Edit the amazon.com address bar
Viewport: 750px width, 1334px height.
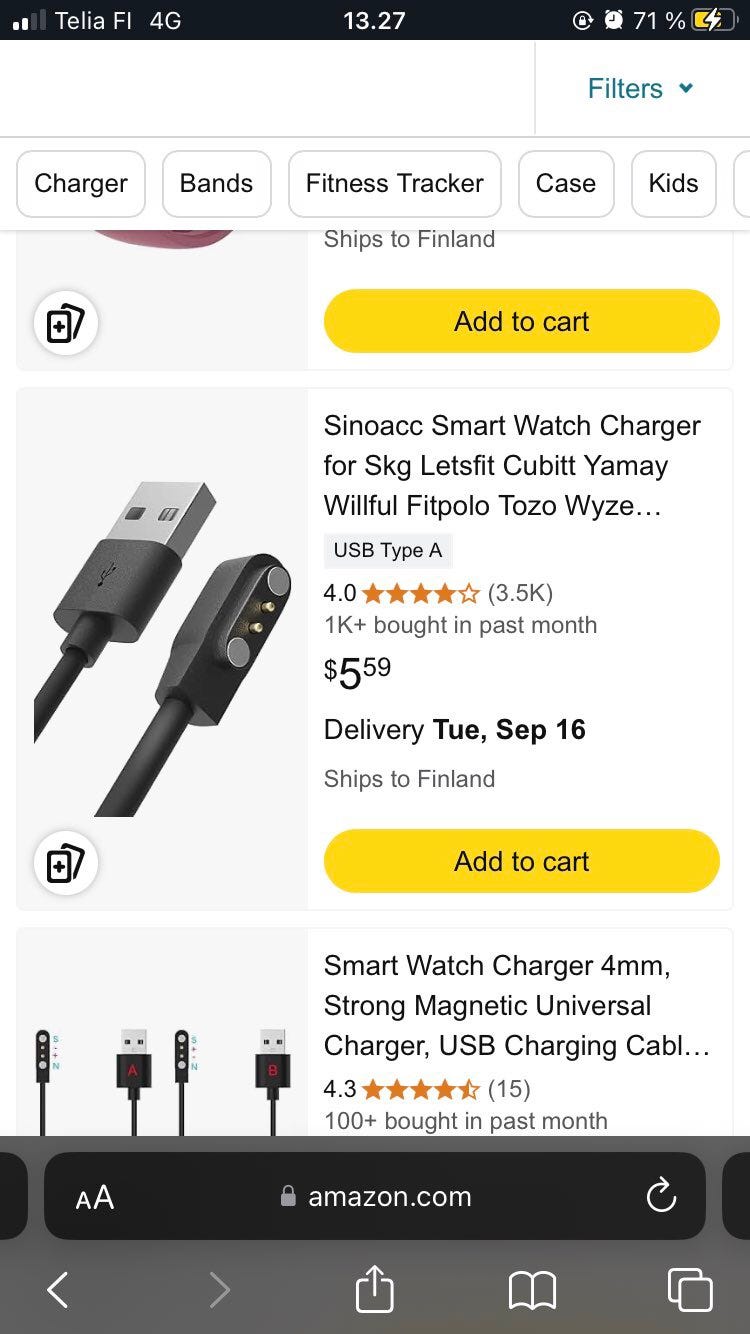point(388,1197)
